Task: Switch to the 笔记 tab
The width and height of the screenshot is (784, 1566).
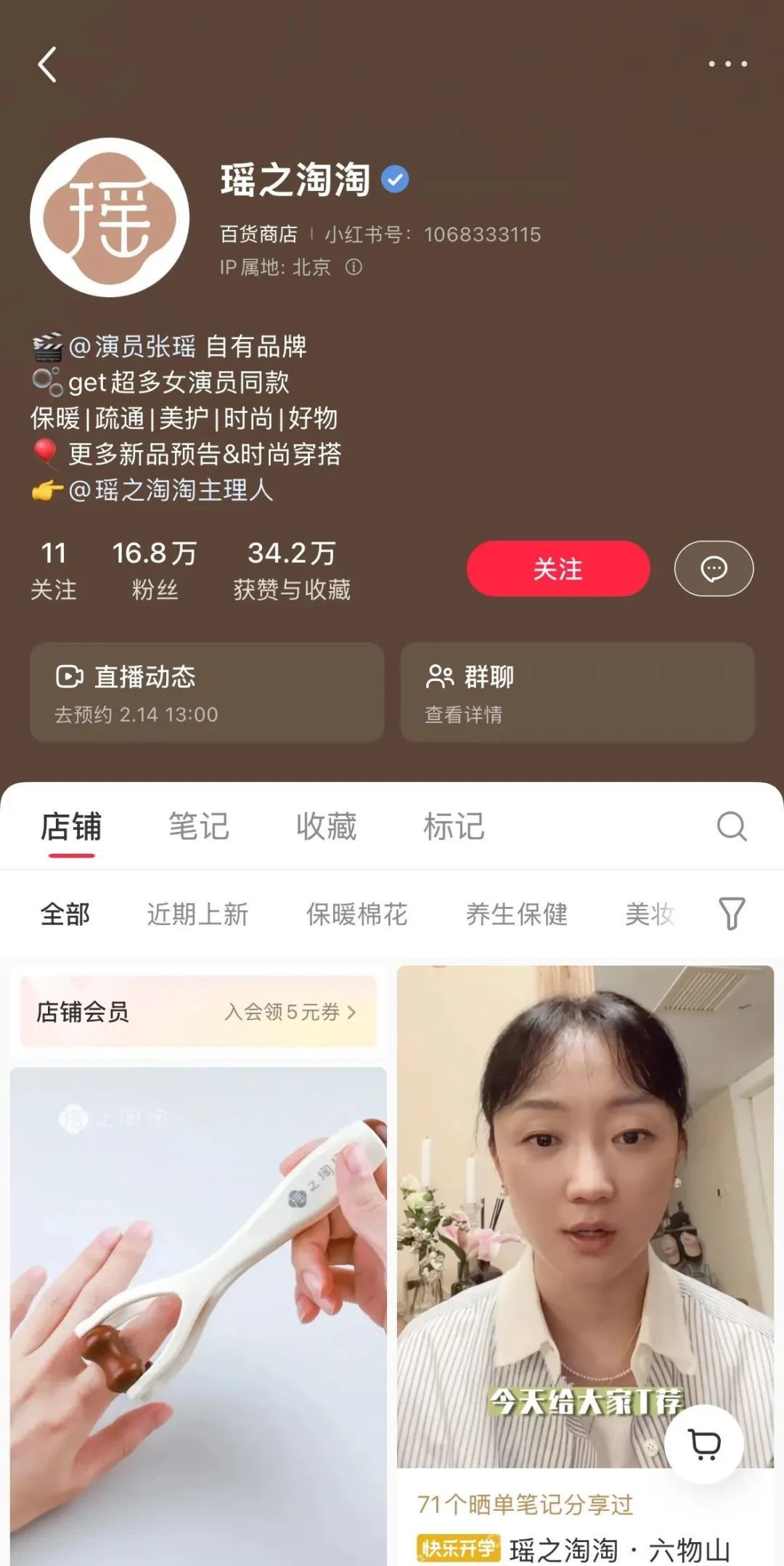Action: pyautogui.click(x=199, y=827)
